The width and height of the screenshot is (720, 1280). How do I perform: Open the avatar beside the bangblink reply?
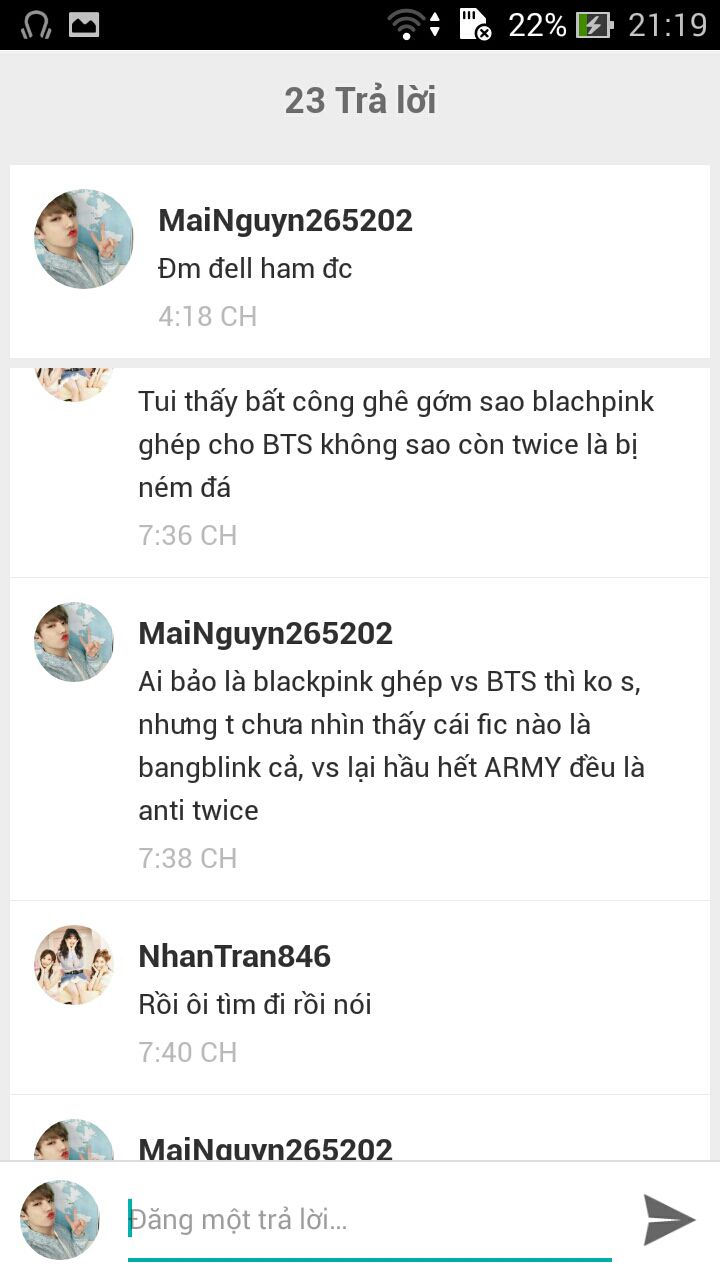pos(74,642)
